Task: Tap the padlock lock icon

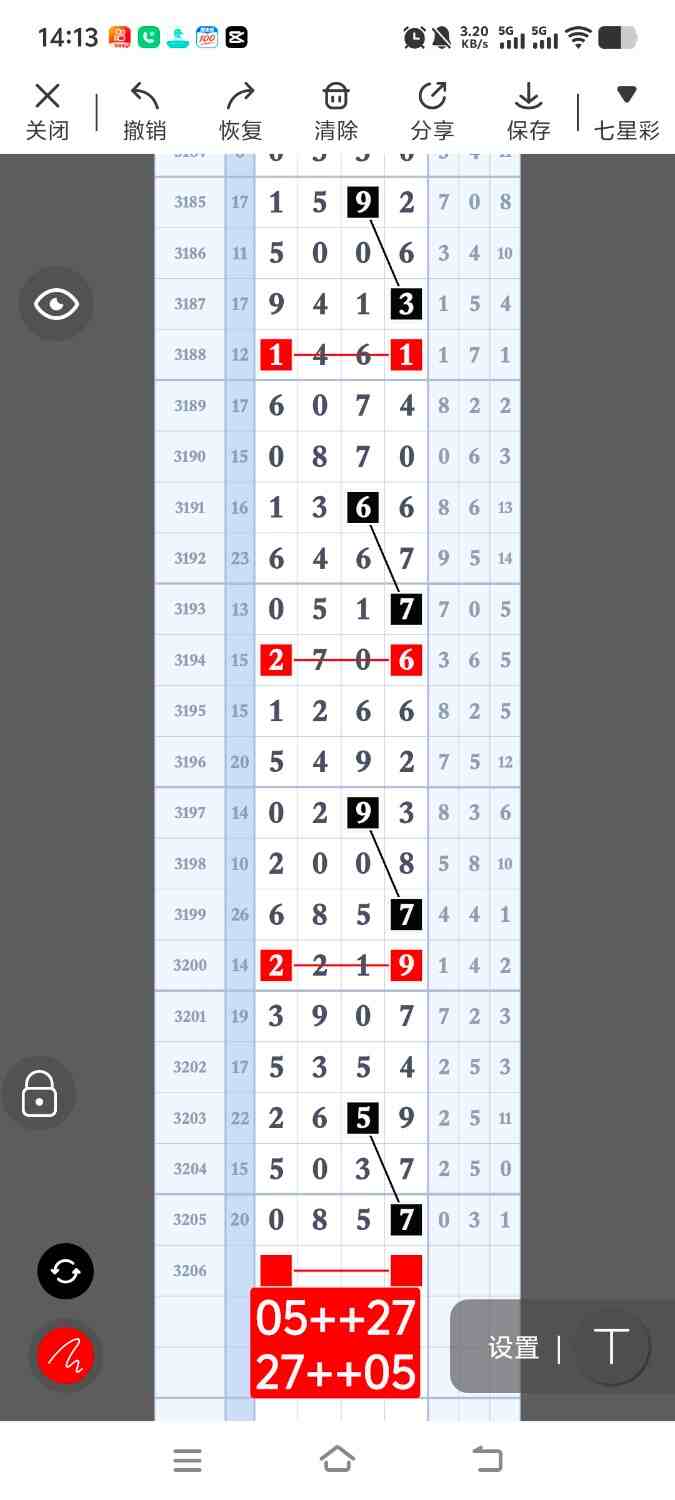Action: coord(39,1093)
